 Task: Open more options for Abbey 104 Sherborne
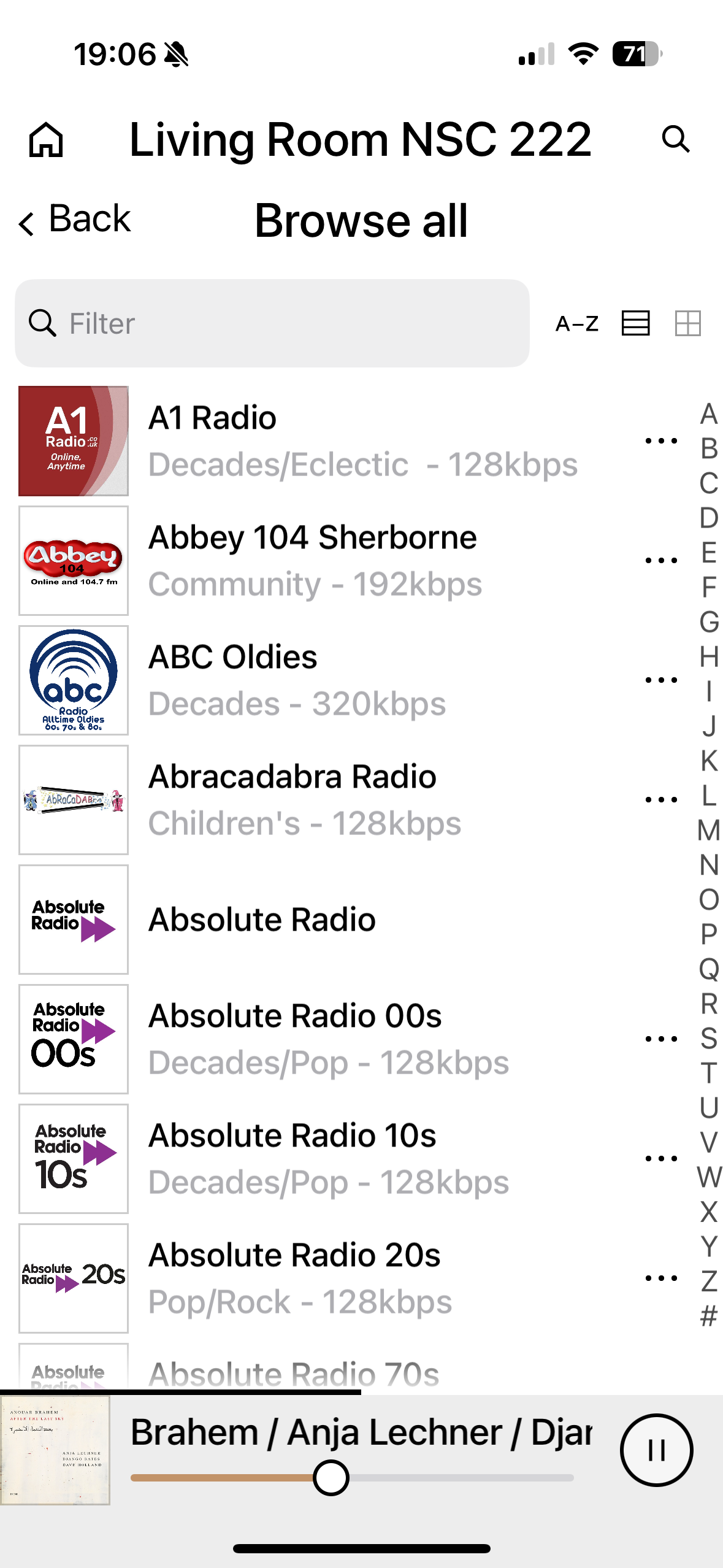tap(661, 561)
